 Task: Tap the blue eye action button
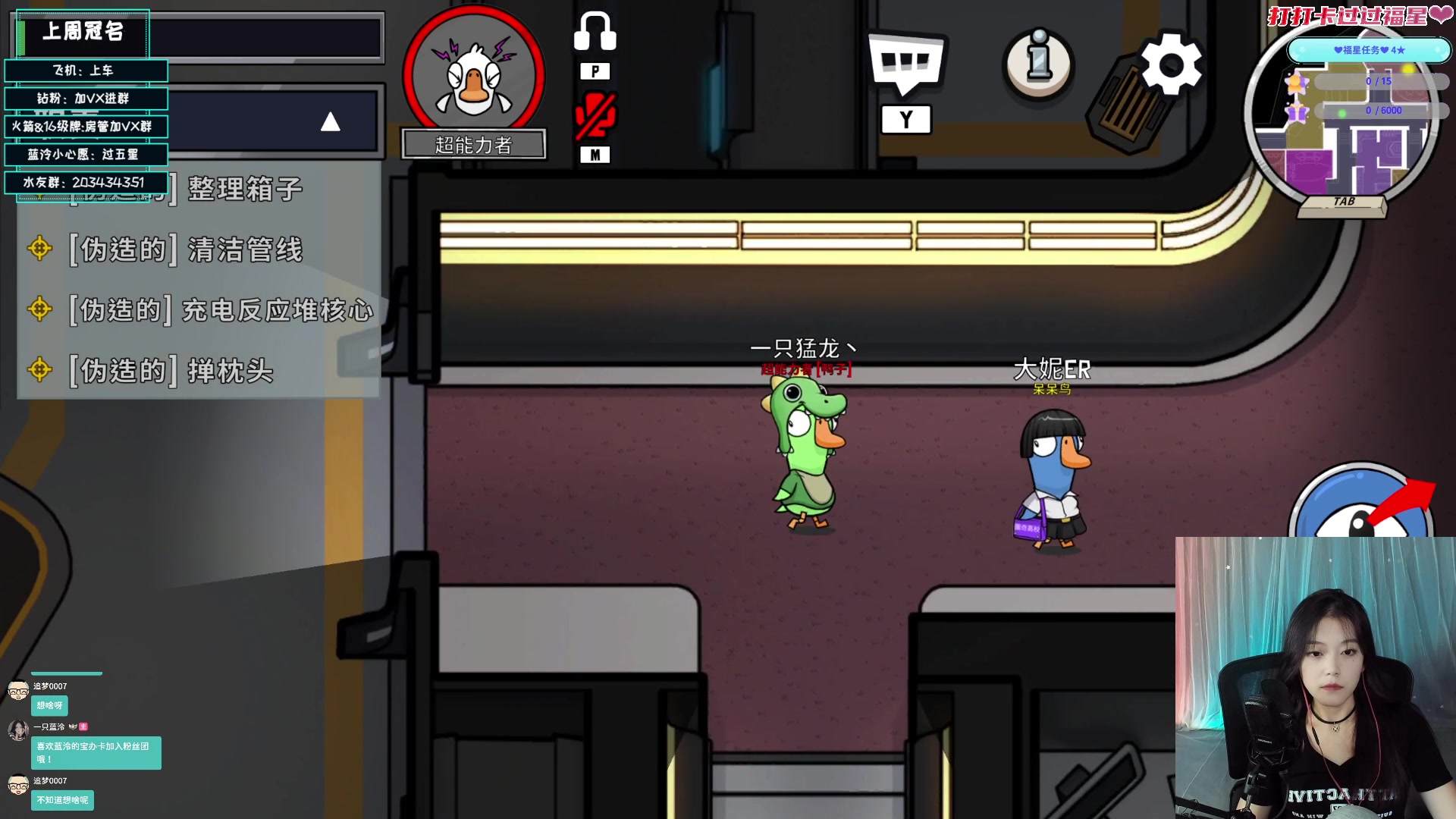[x=1357, y=508]
